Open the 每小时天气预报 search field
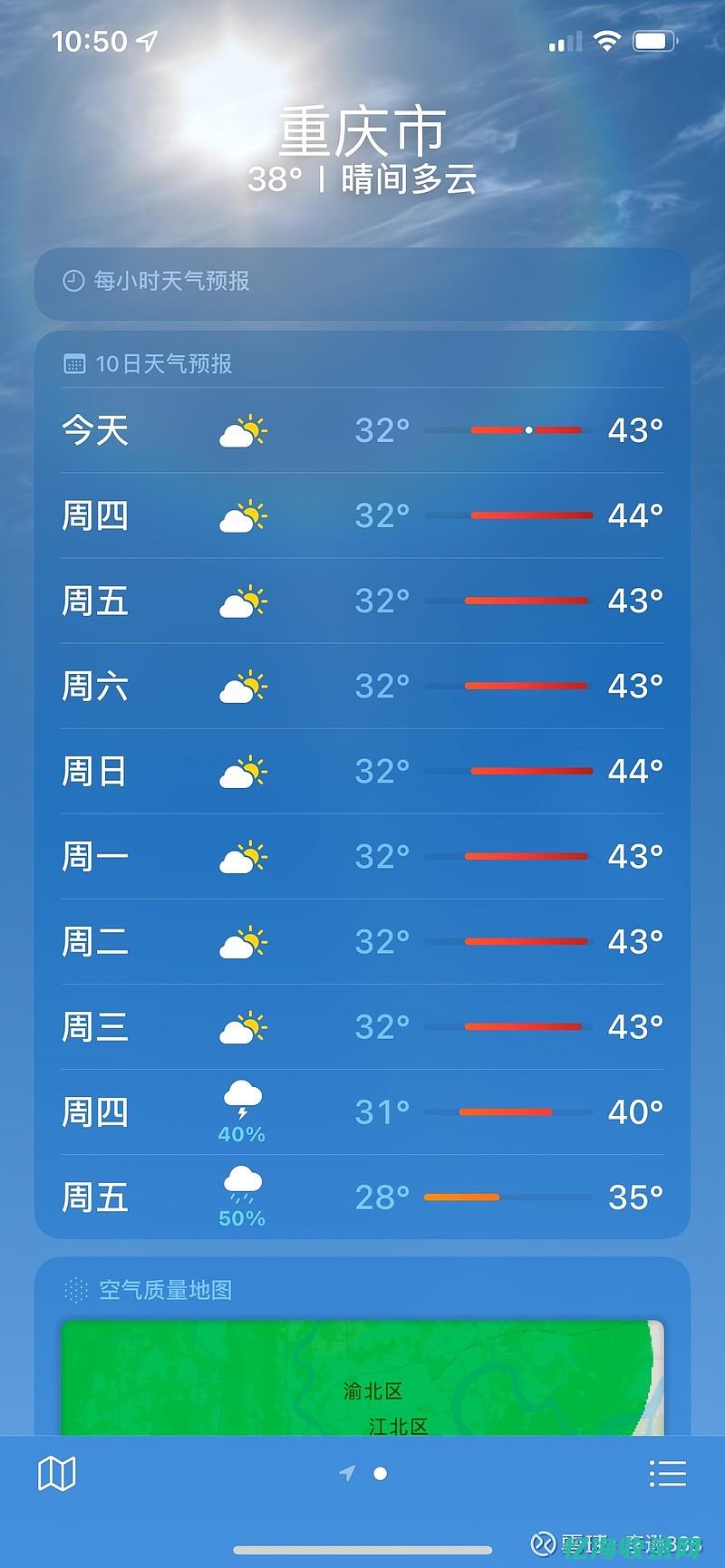This screenshot has width=725, height=1568. tap(362, 283)
